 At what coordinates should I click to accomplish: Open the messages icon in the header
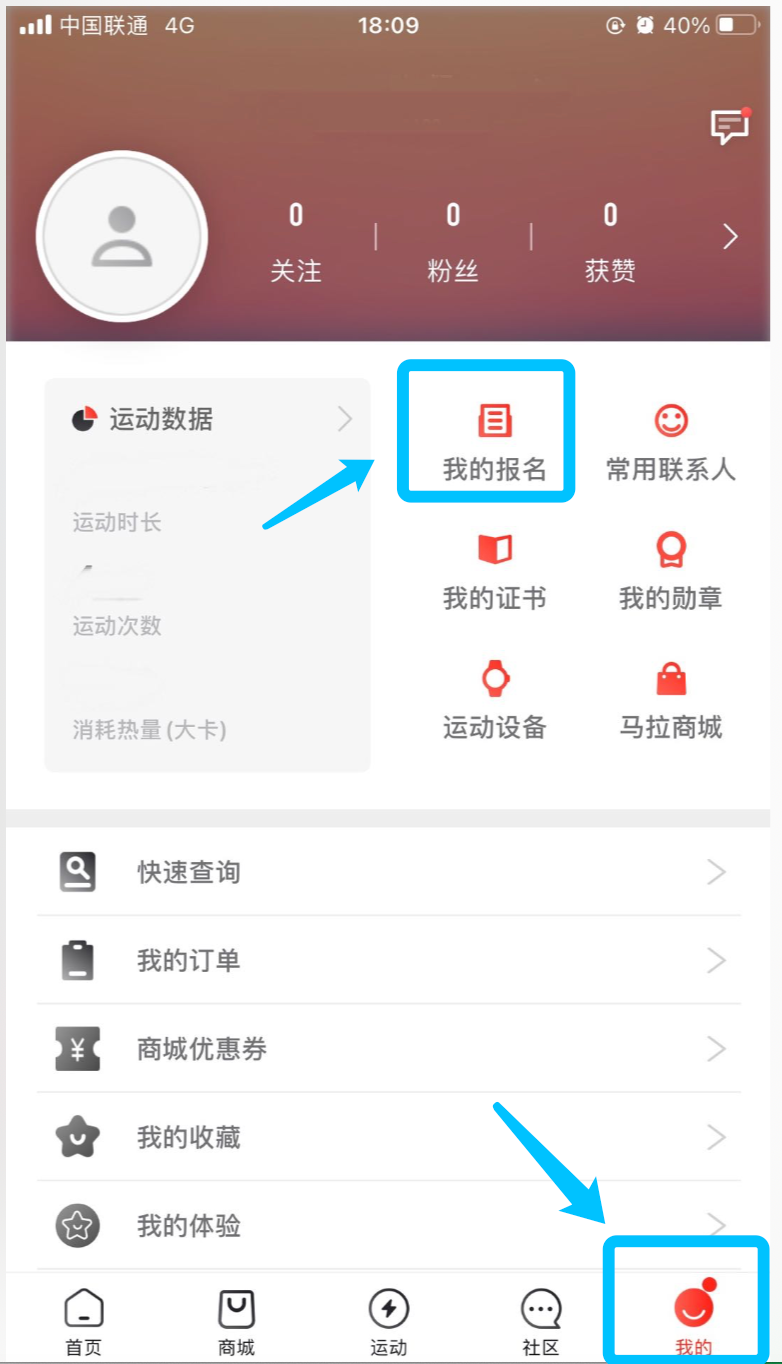(x=729, y=126)
